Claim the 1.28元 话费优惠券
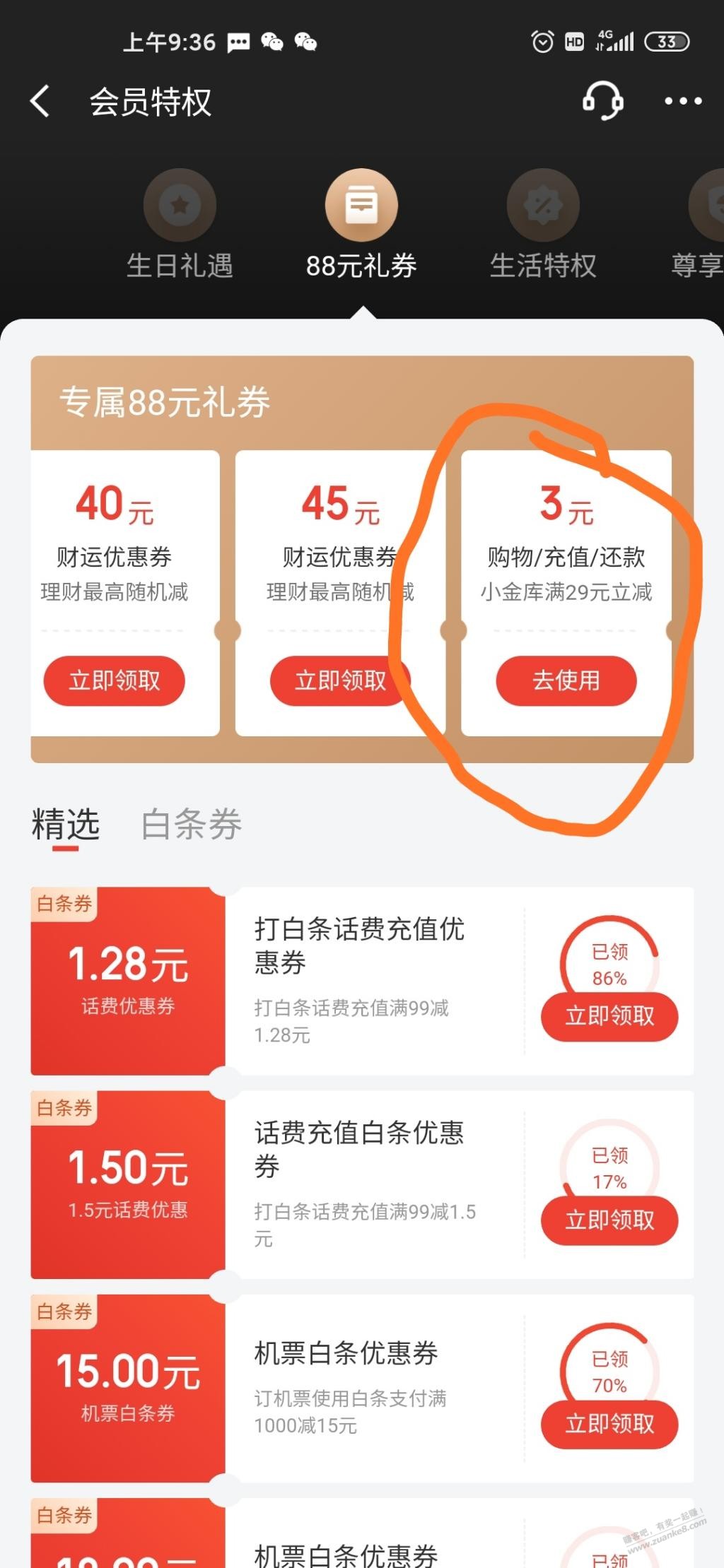Screen dimensions: 724x1568 point(609,1016)
